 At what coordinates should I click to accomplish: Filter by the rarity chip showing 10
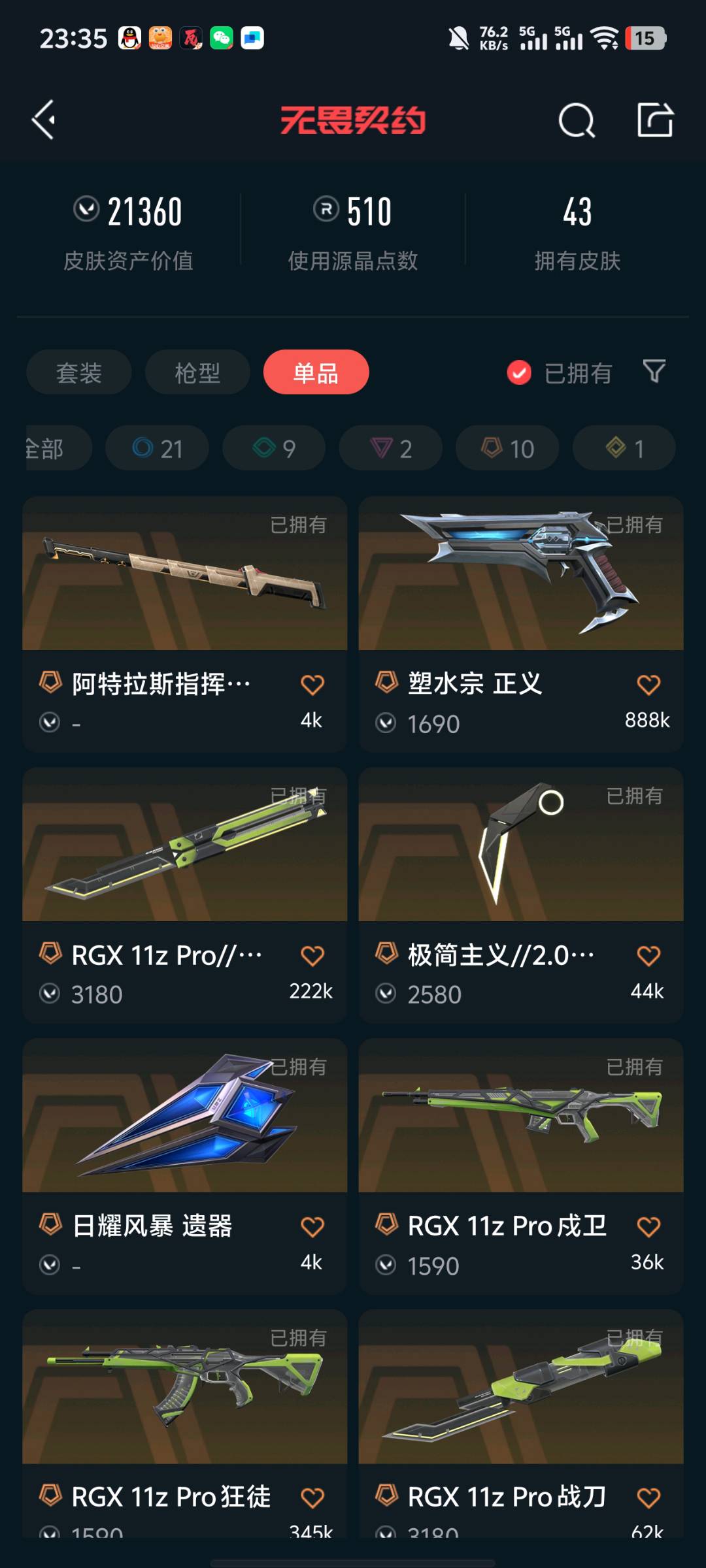tap(507, 448)
